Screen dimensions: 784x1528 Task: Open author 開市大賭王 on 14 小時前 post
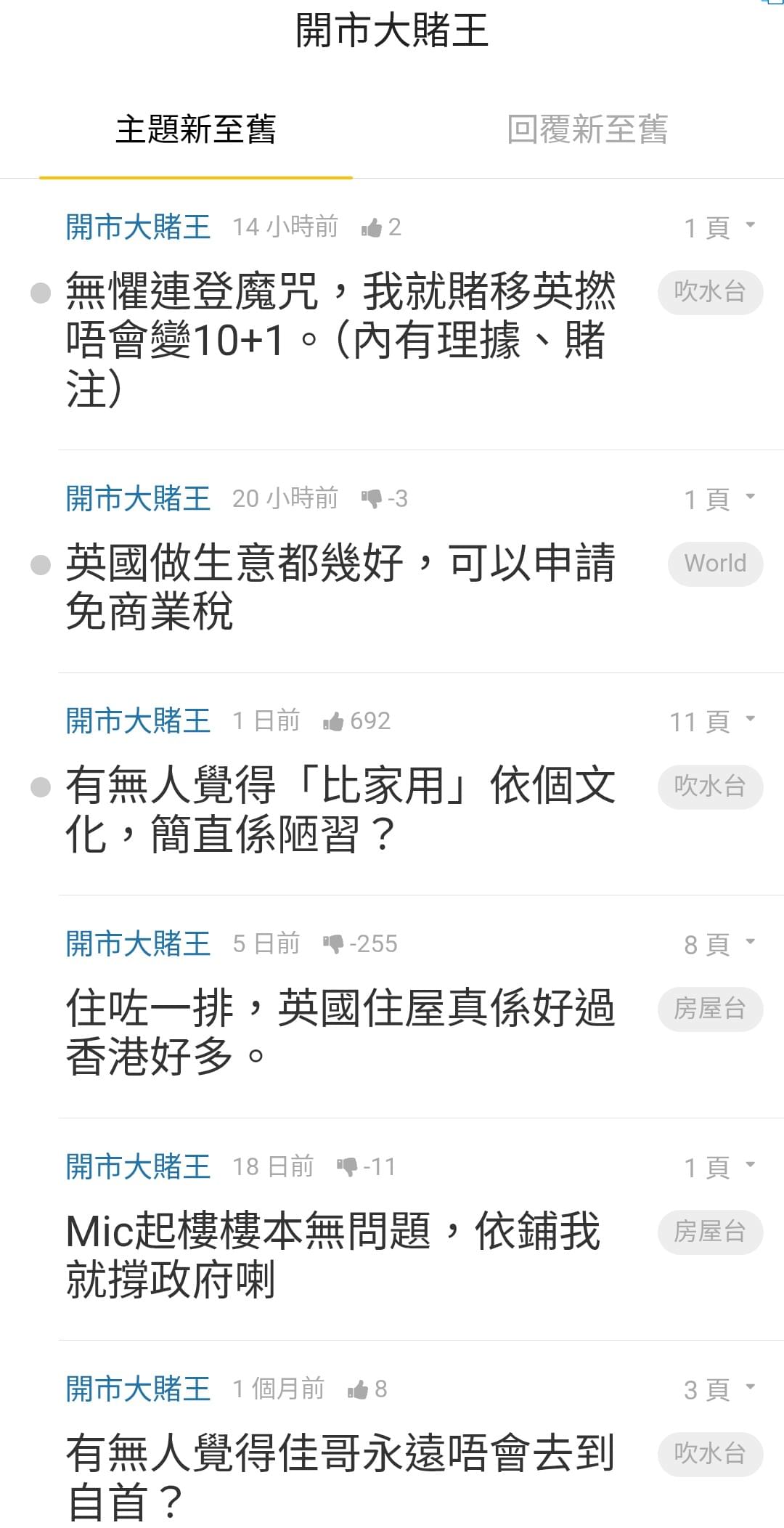click(x=138, y=227)
